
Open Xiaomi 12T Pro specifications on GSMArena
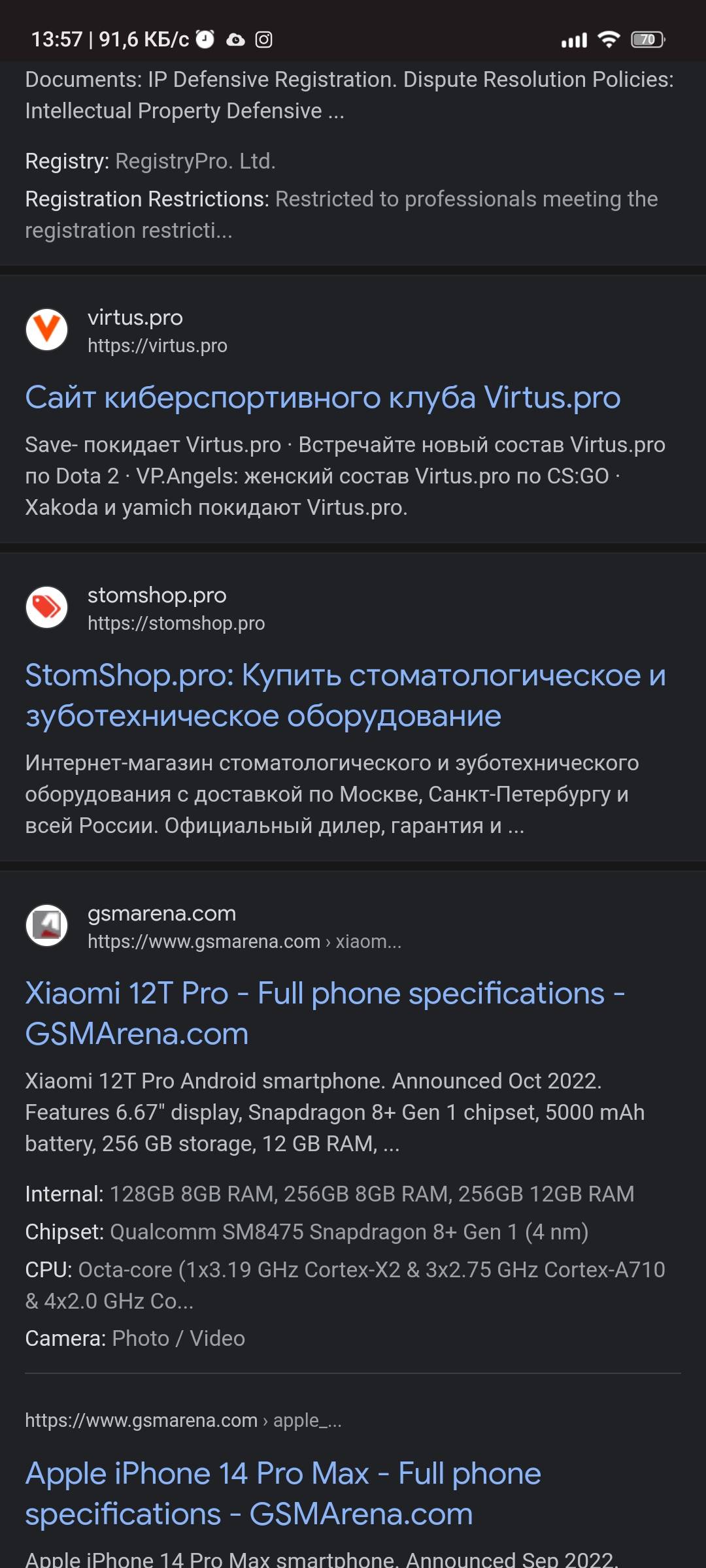tap(325, 1013)
